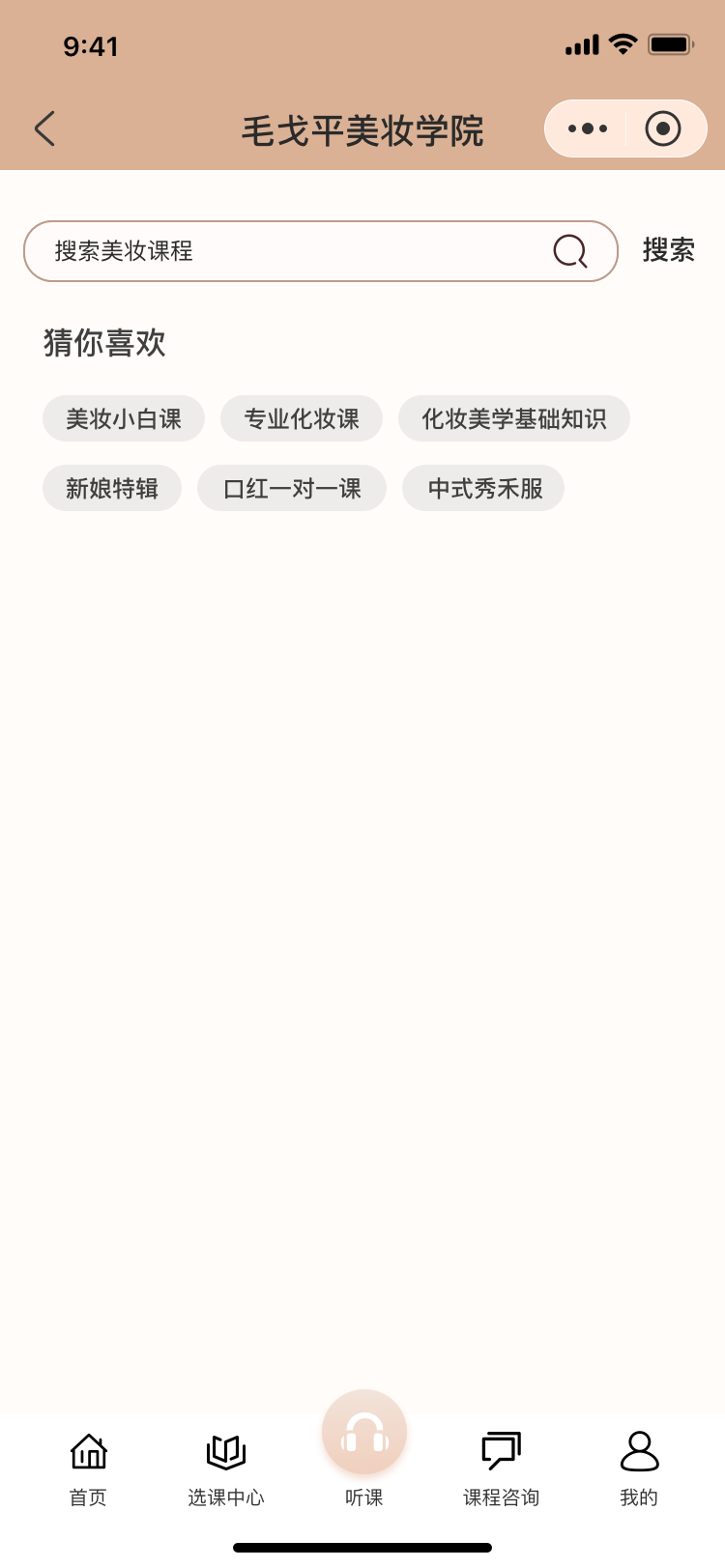
Task: Switch to the 我的 tab
Action: tap(639, 1468)
